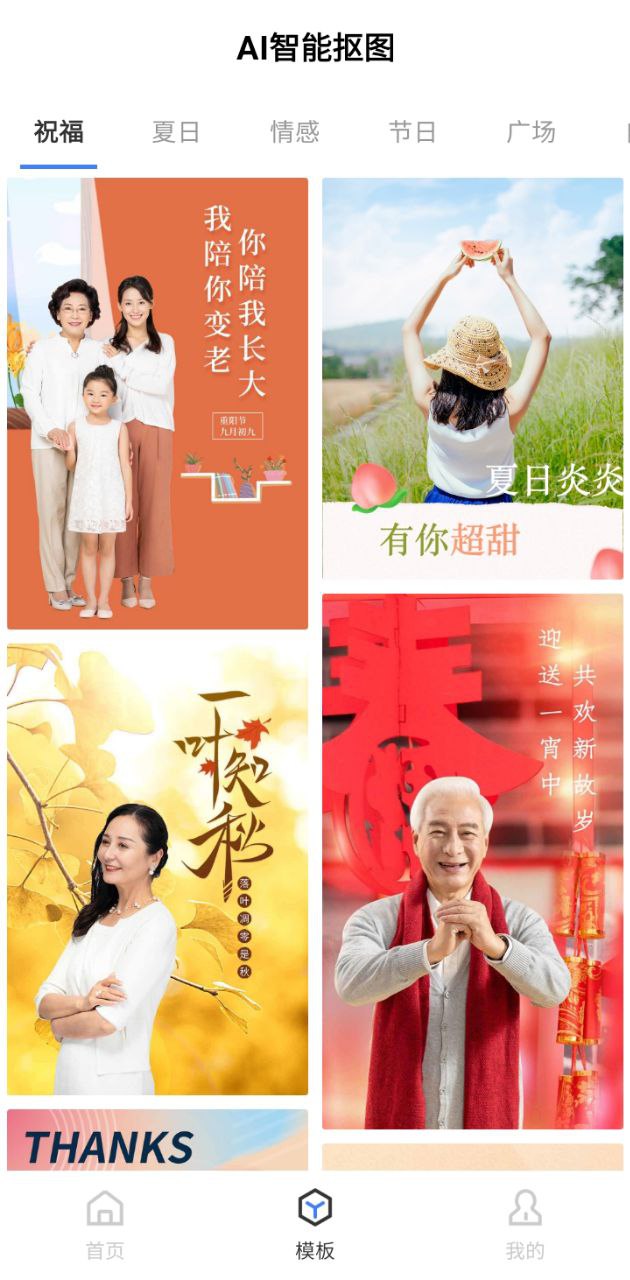Open the 我陪你变老 family template
Image resolution: width=630 pixels, height=1280 pixels.
click(157, 403)
